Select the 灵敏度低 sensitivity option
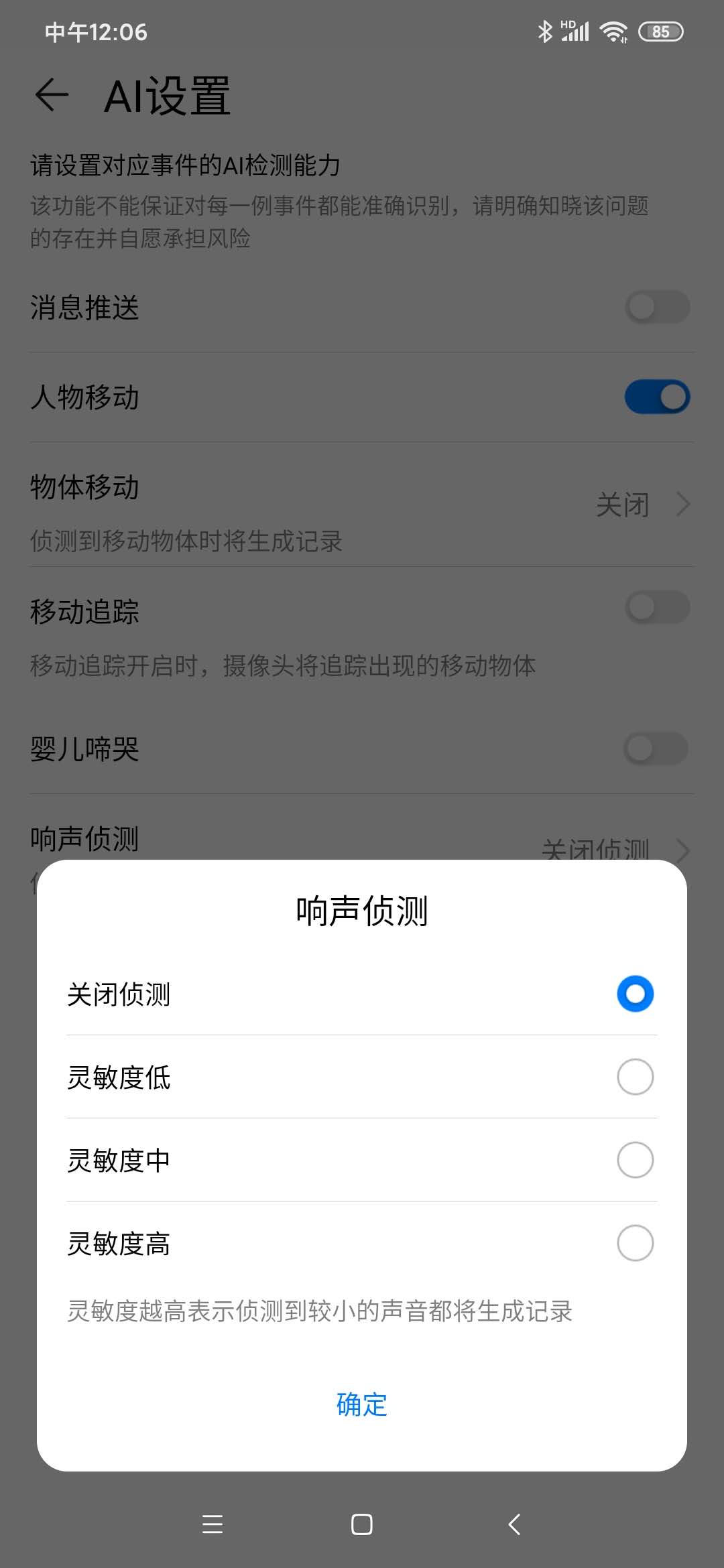The image size is (724, 1568). (x=362, y=1077)
